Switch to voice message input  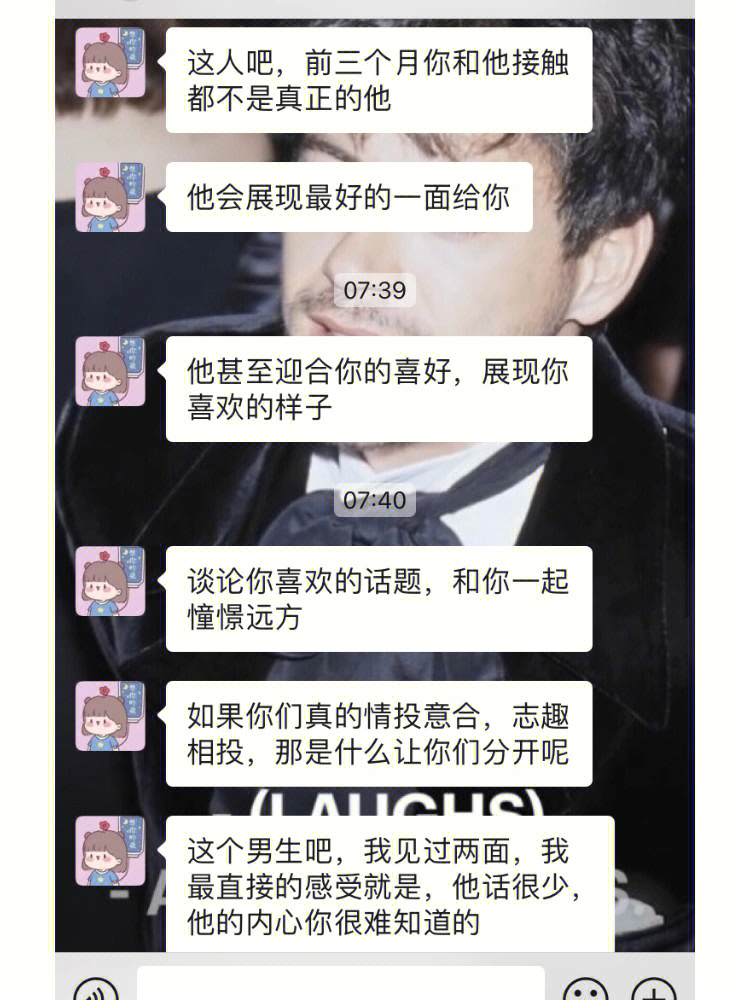(x=96, y=990)
